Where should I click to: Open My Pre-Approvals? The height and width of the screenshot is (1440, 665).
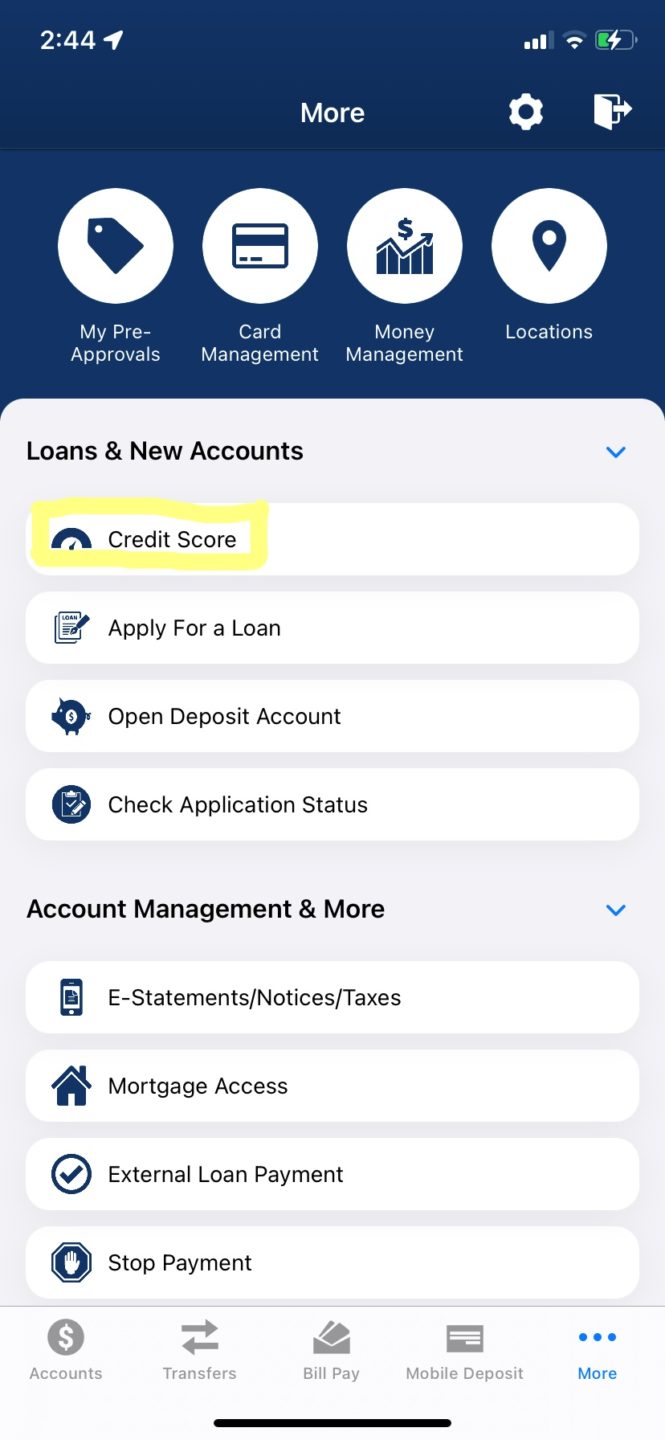point(115,246)
